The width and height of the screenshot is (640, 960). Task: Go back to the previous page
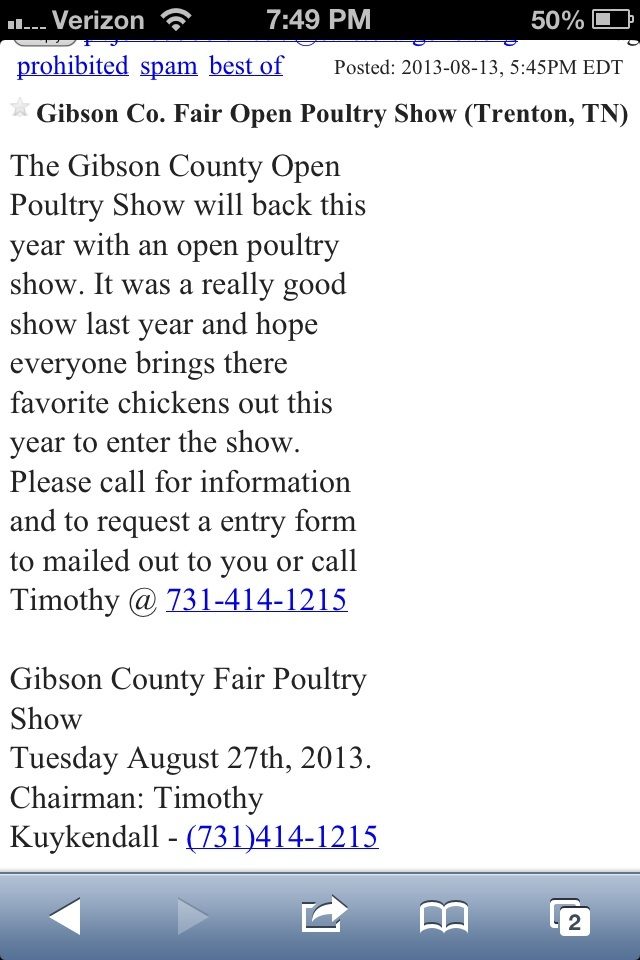tap(65, 915)
